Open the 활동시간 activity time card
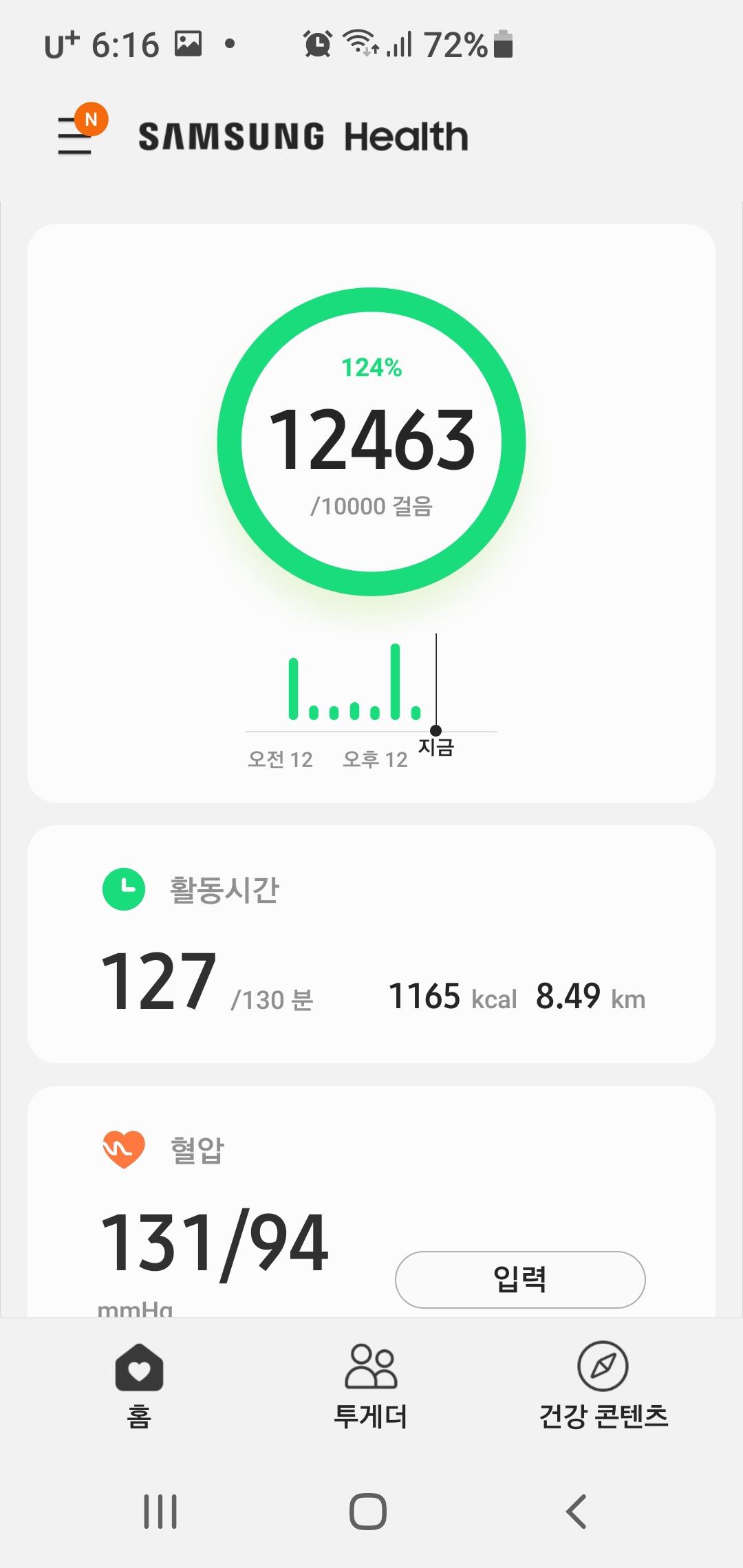The width and height of the screenshot is (743, 1568). [x=371, y=944]
